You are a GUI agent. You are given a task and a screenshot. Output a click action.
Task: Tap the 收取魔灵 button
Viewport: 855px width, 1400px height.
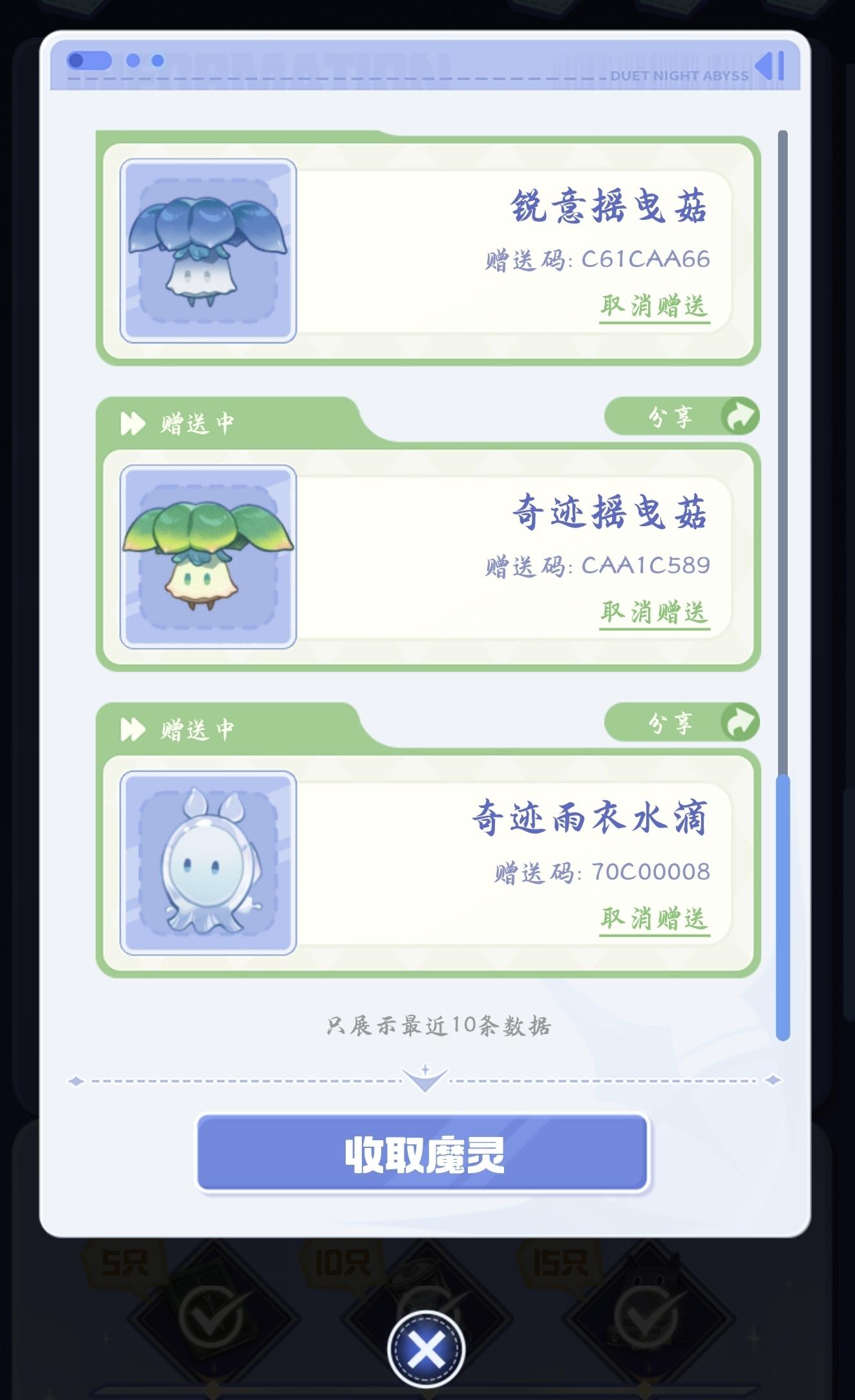point(423,1154)
